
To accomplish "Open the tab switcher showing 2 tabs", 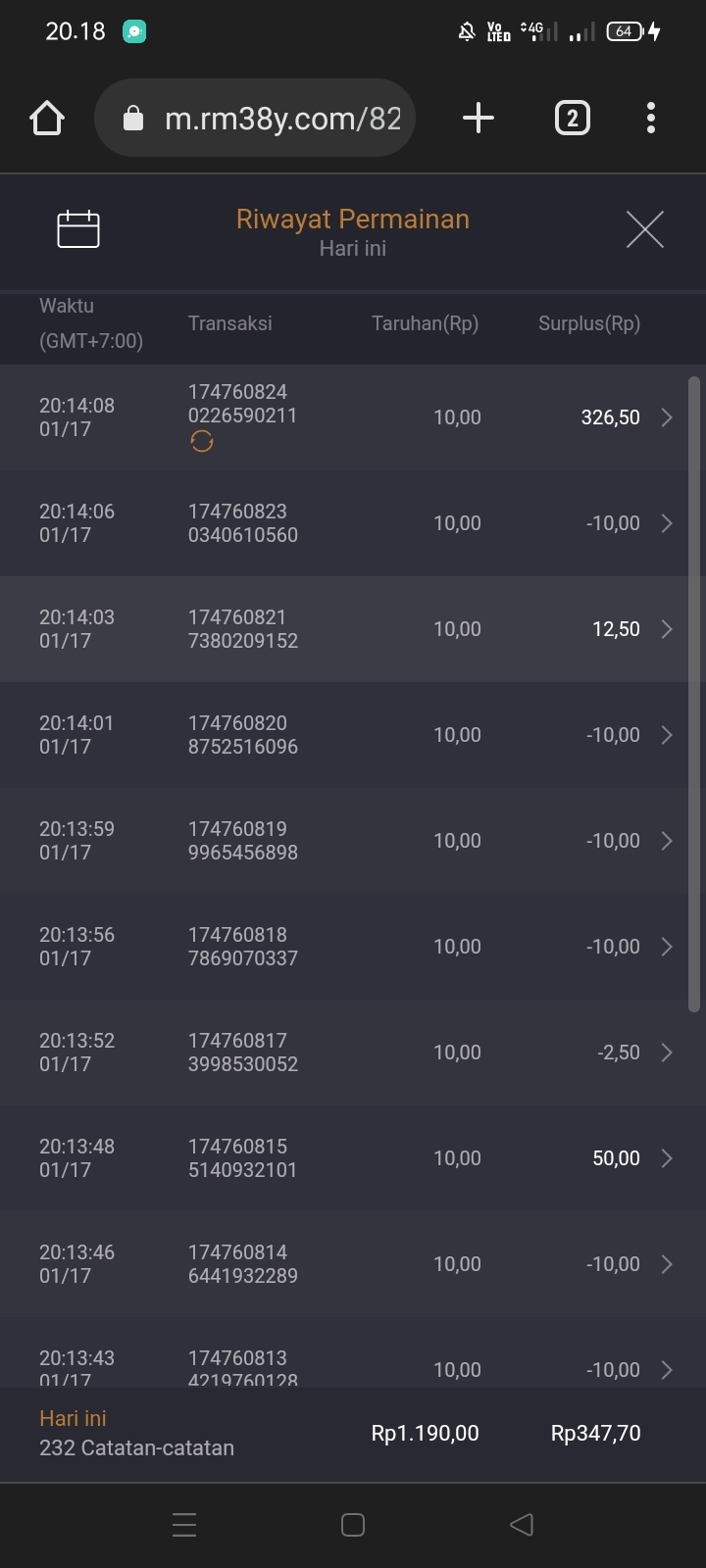I will point(573,119).
